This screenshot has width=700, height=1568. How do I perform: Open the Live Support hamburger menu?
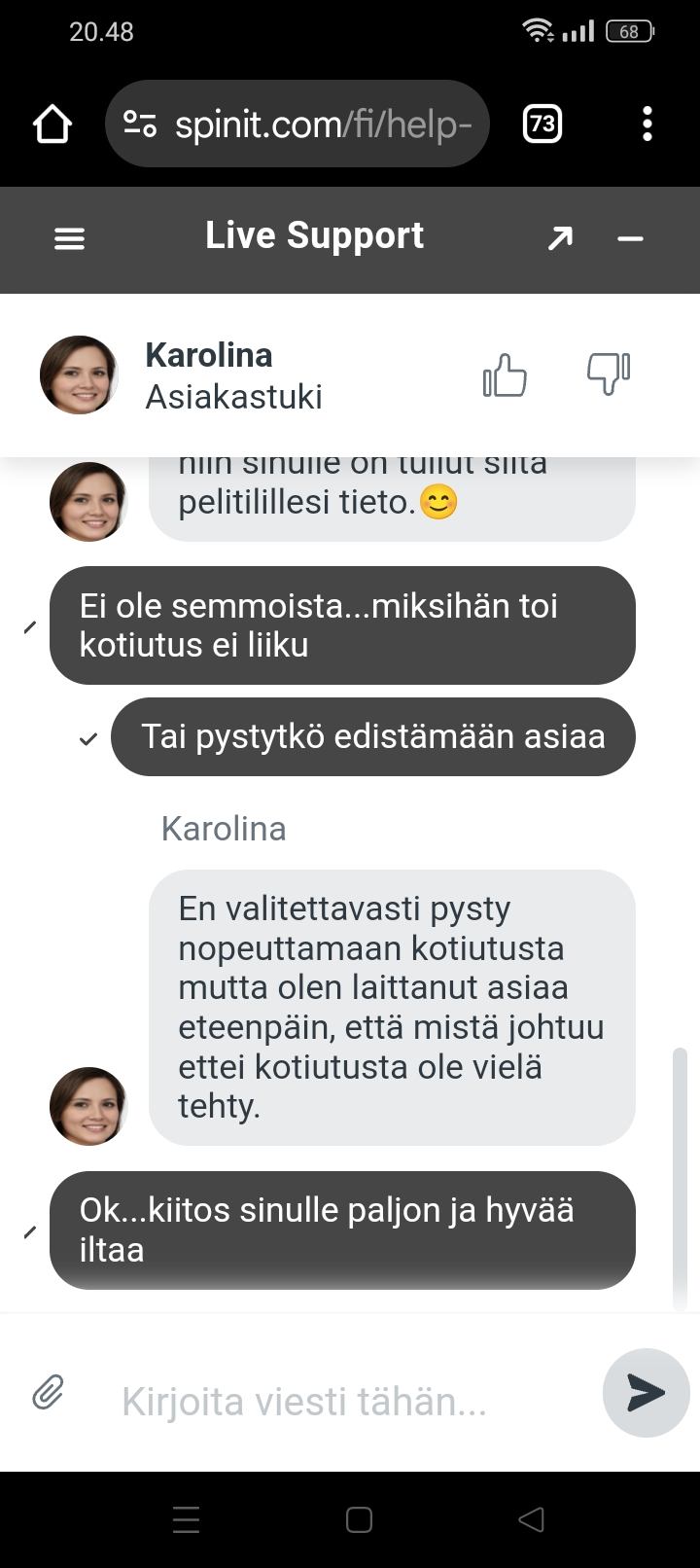click(x=69, y=238)
